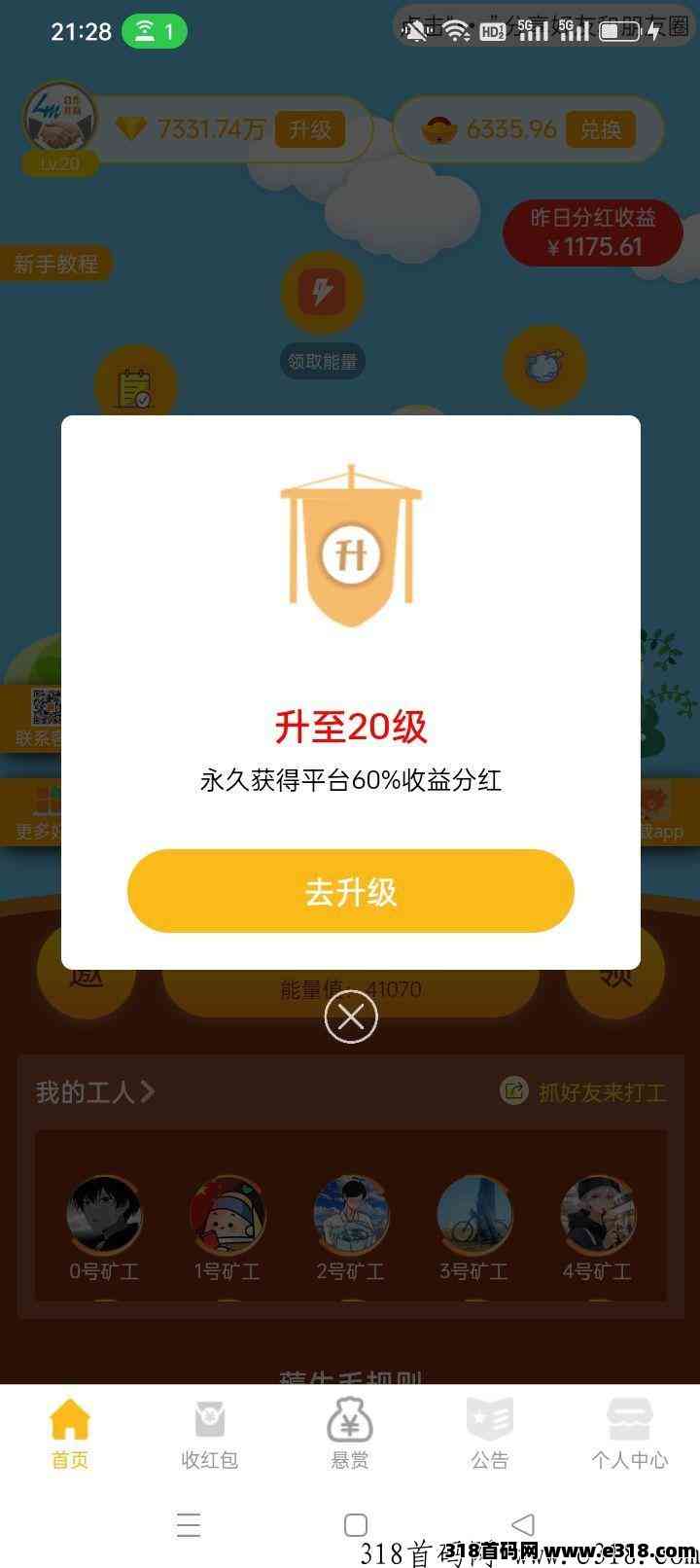Switch to the 首页 tab
The image size is (700, 1568).
click(x=70, y=1433)
